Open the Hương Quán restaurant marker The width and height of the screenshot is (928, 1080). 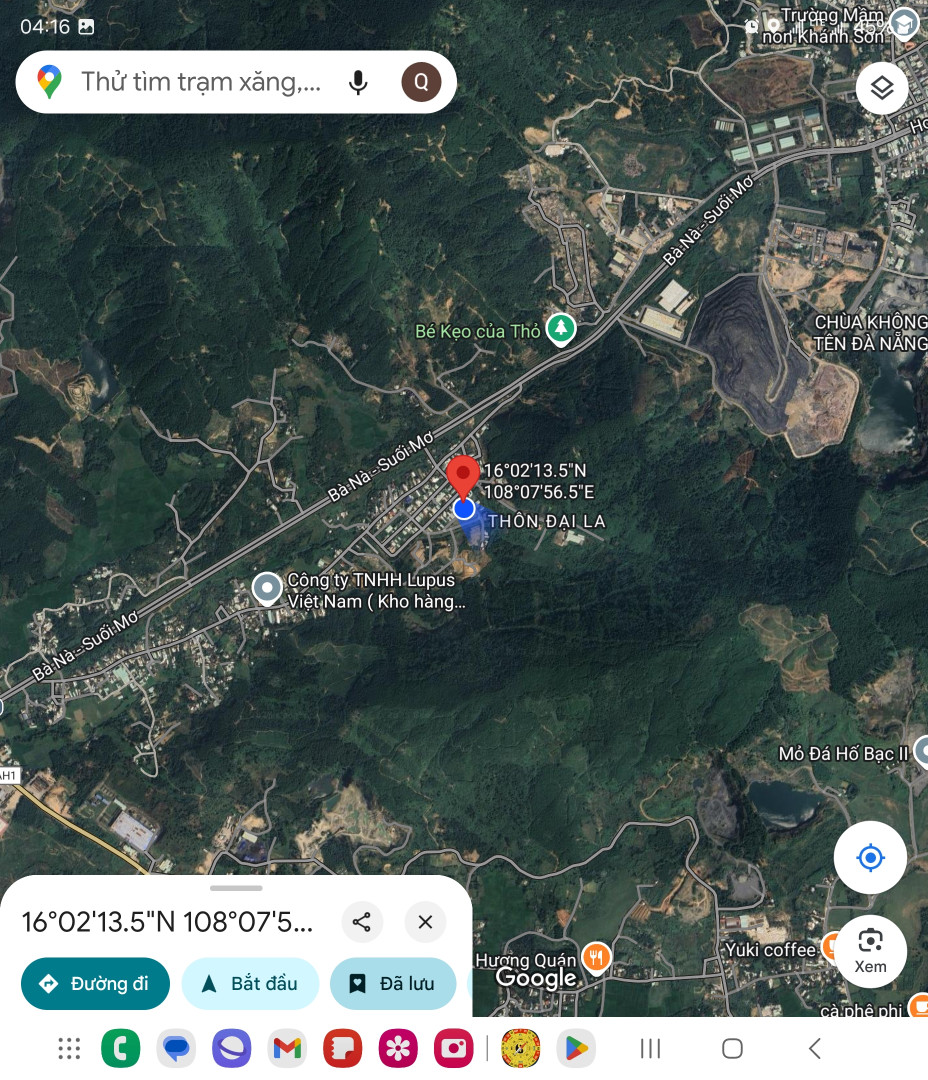tap(597, 957)
